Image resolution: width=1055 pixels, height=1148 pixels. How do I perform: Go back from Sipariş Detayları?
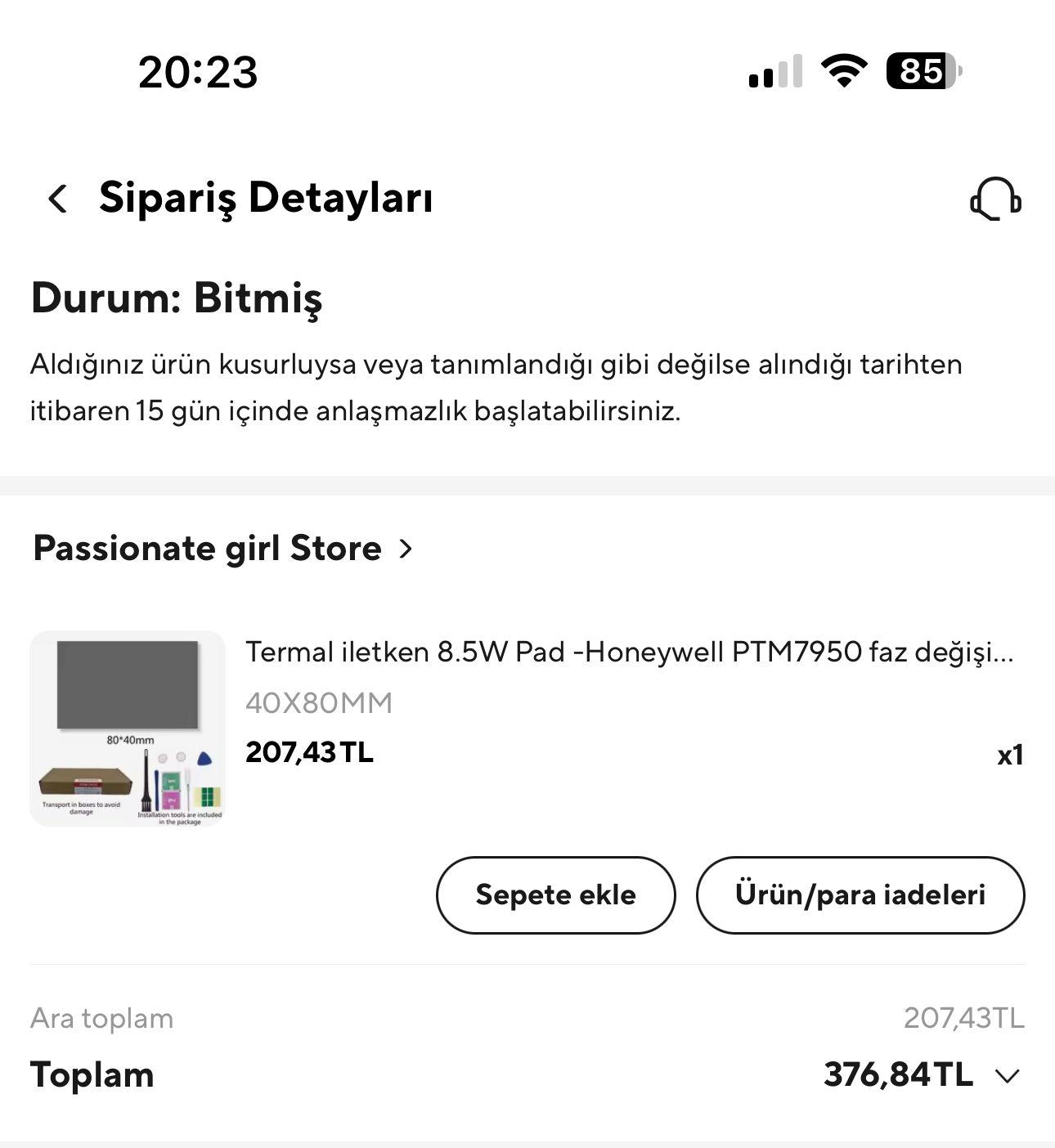click(x=58, y=199)
